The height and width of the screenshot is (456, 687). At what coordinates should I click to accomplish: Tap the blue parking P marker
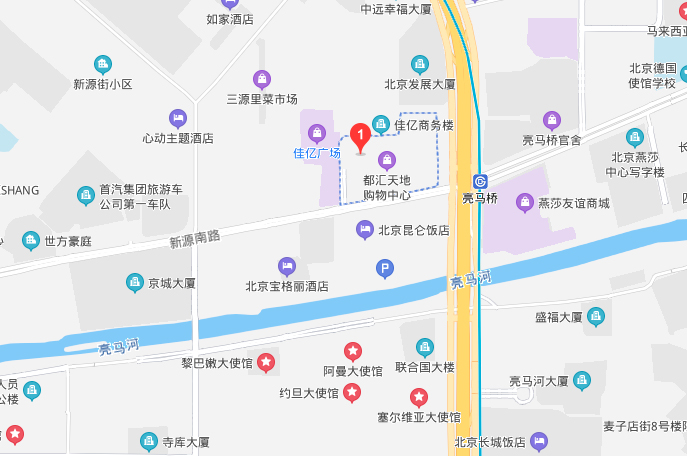point(383,268)
